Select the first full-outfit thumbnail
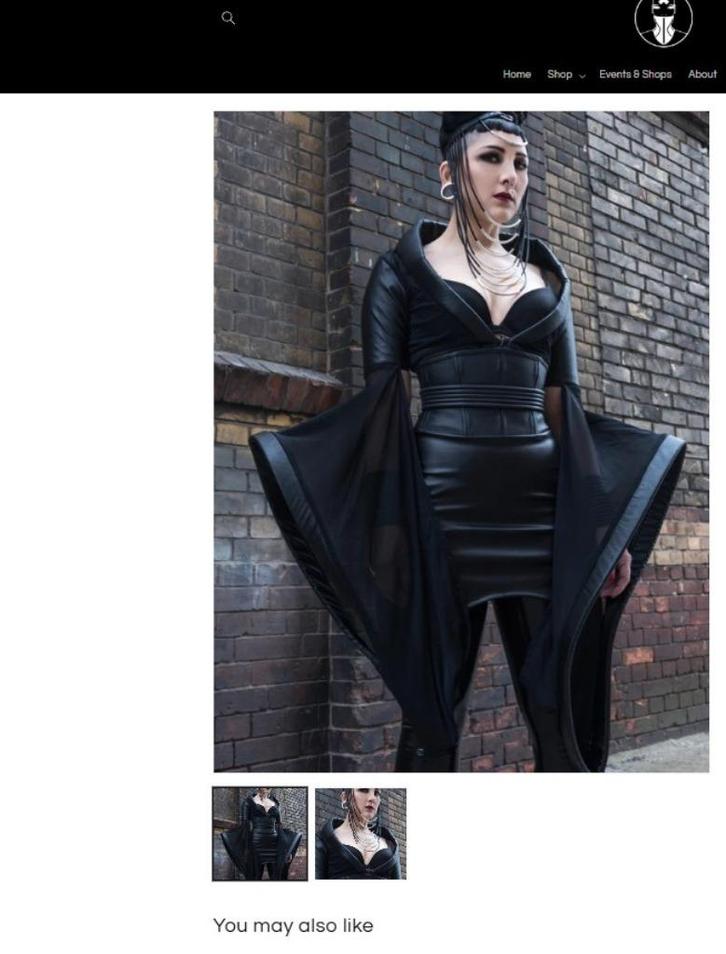 click(260, 834)
